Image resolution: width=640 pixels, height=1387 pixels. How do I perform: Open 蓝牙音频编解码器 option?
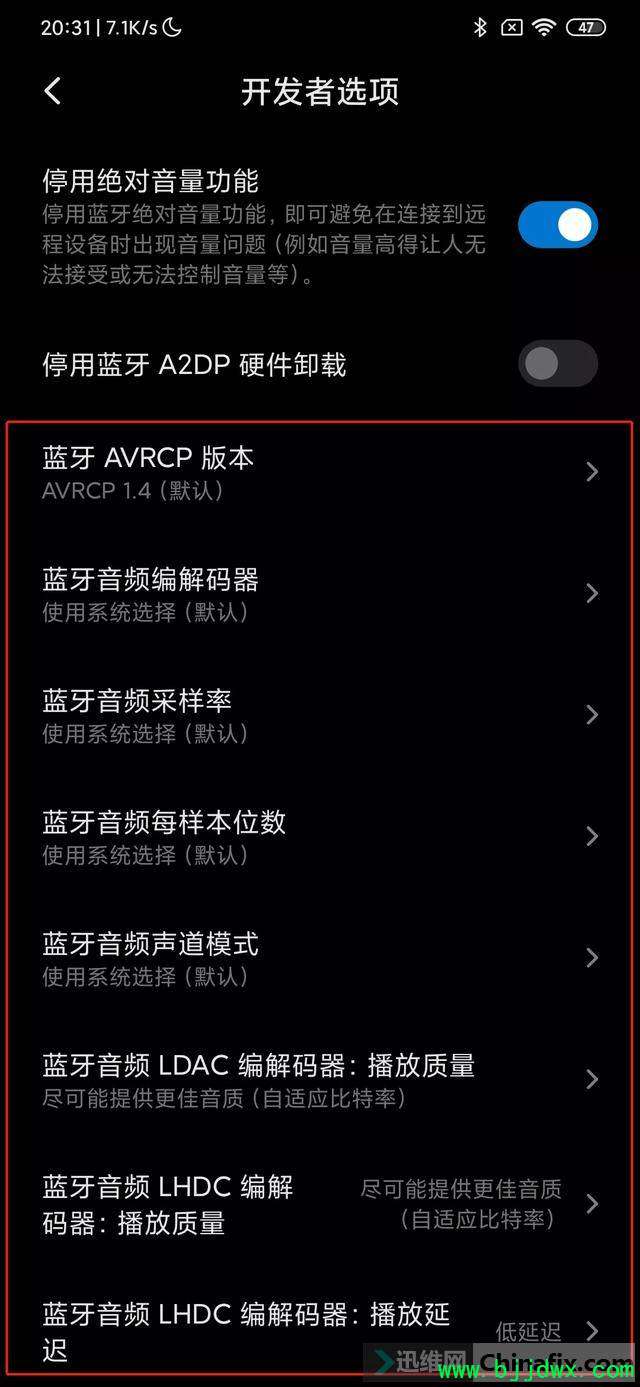click(320, 593)
